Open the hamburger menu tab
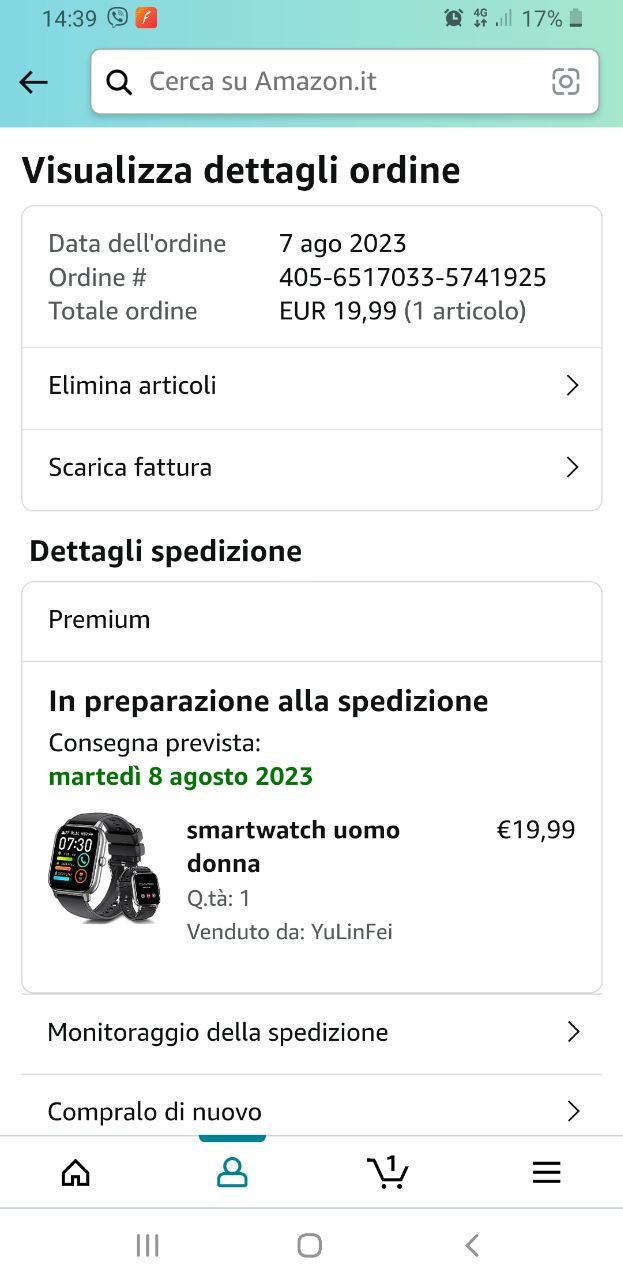Viewport: 623px width, 1280px height. 546,1172
